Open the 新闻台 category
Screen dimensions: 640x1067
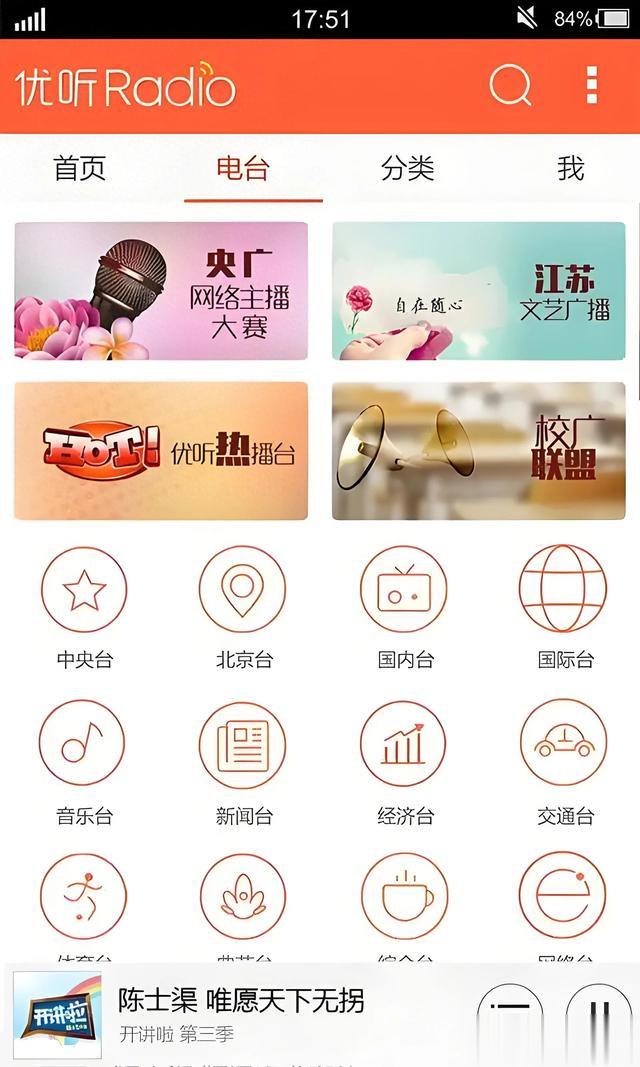click(243, 763)
